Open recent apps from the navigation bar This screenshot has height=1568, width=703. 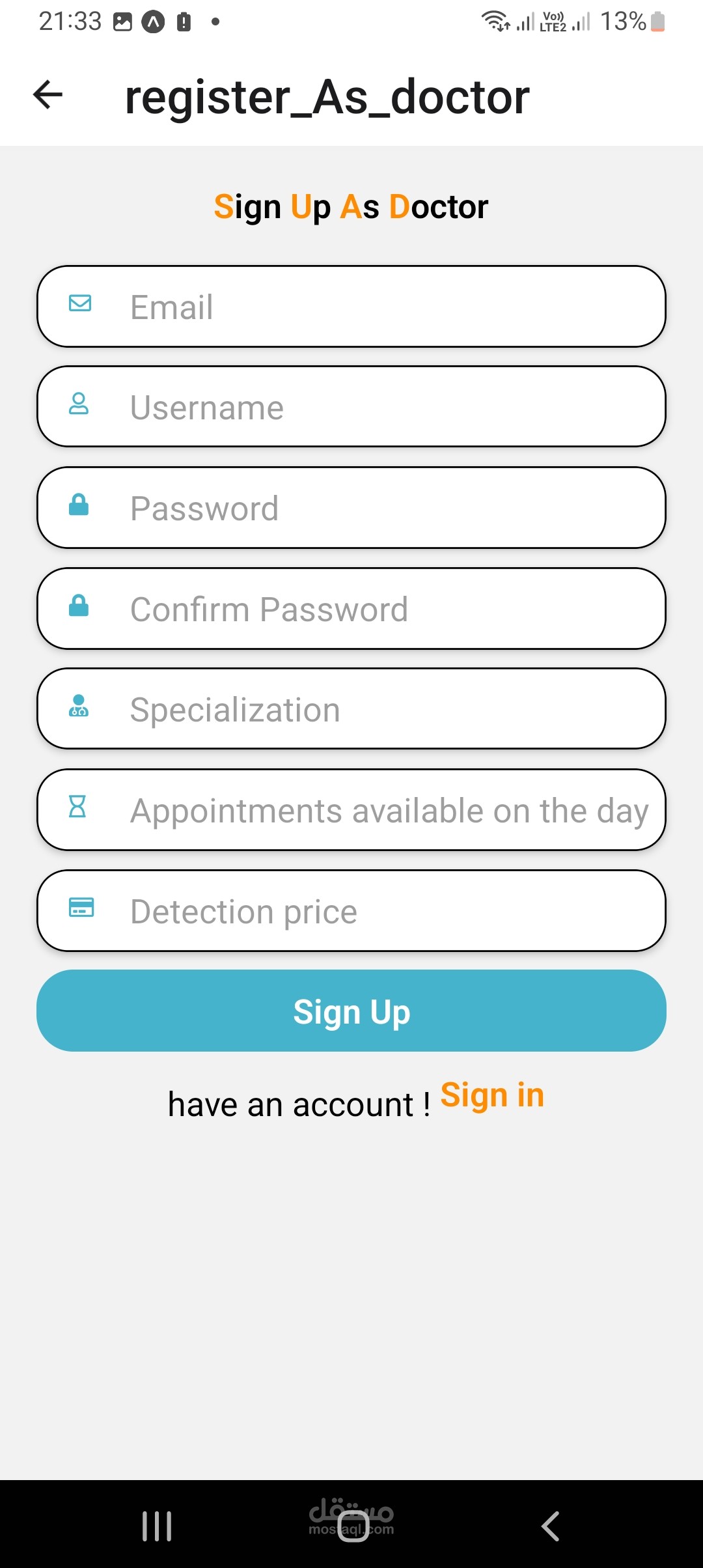157,1526
